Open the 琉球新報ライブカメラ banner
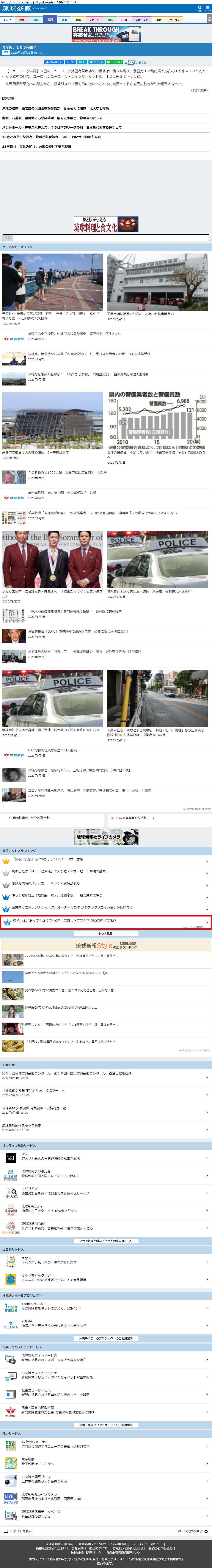The image size is (212, 1568). click(x=106, y=837)
